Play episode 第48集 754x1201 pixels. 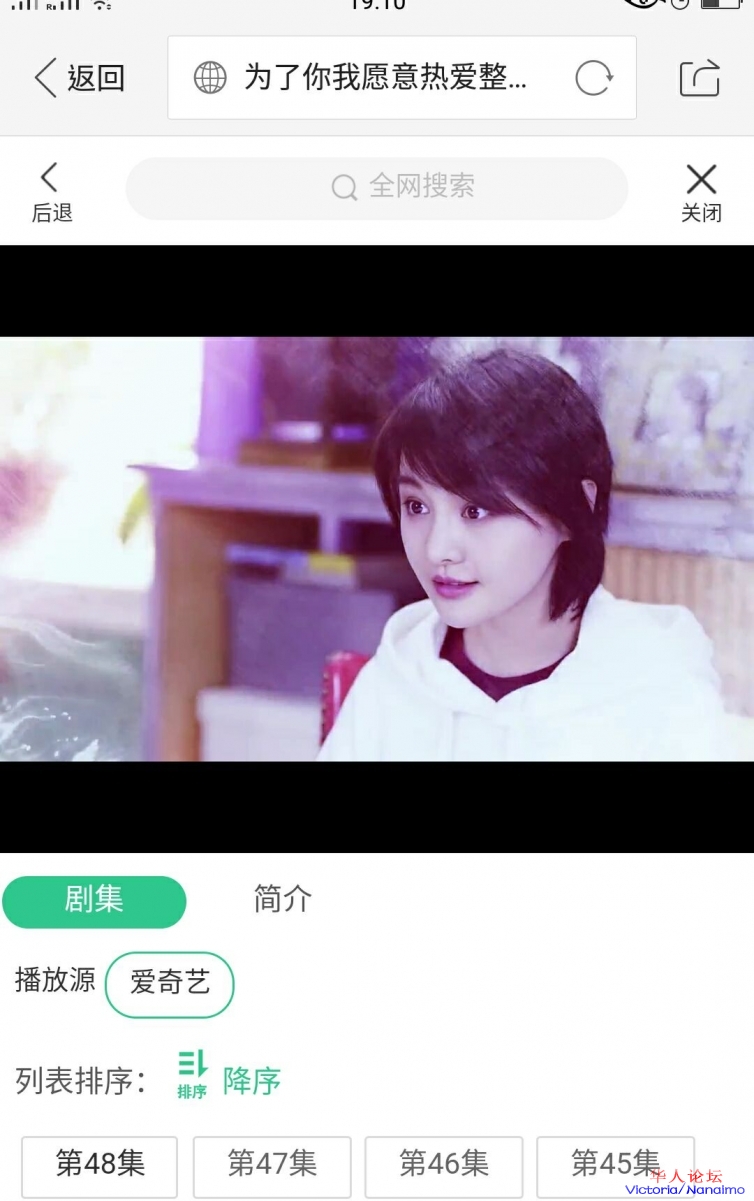click(100, 1165)
